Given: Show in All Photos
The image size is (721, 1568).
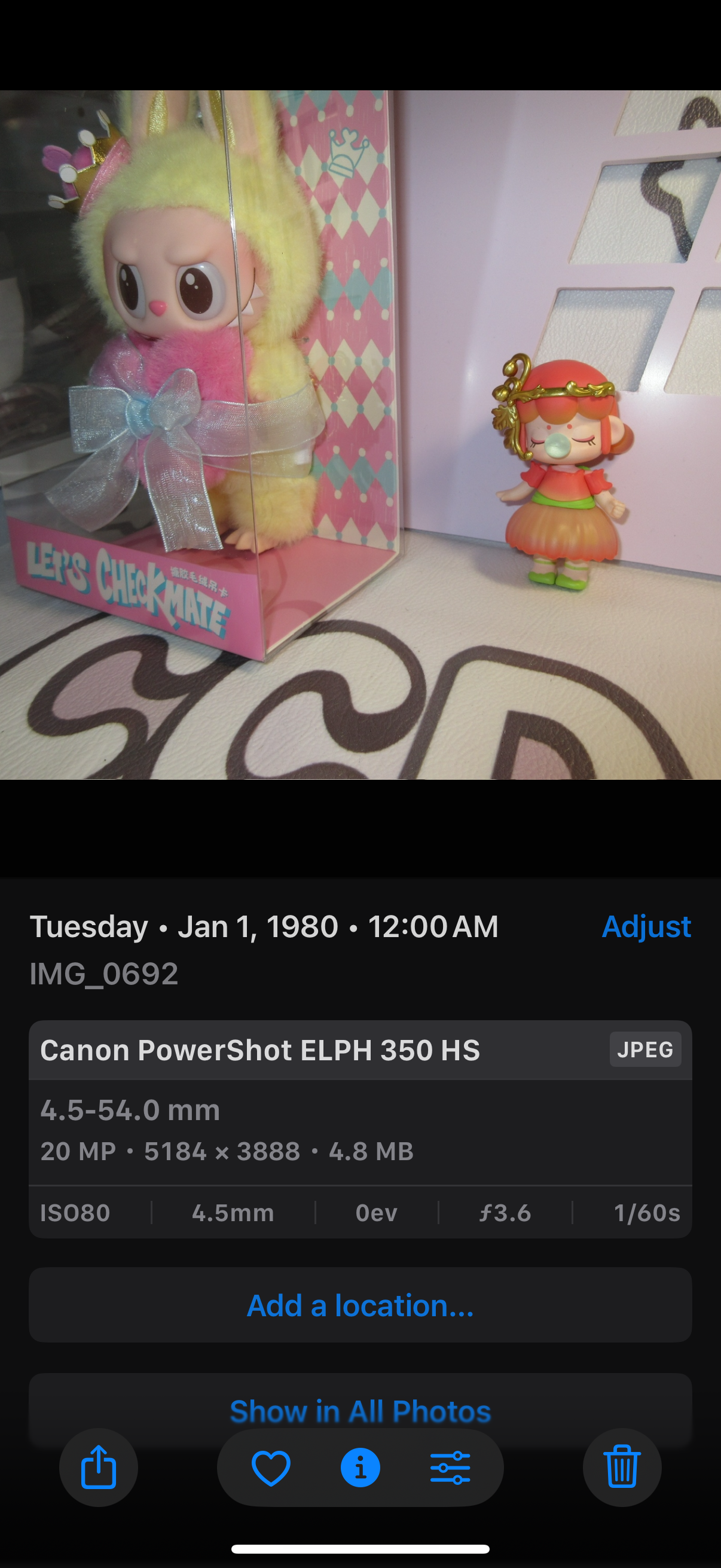Looking at the screenshot, I should pyautogui.click(x=360, y=1410).
